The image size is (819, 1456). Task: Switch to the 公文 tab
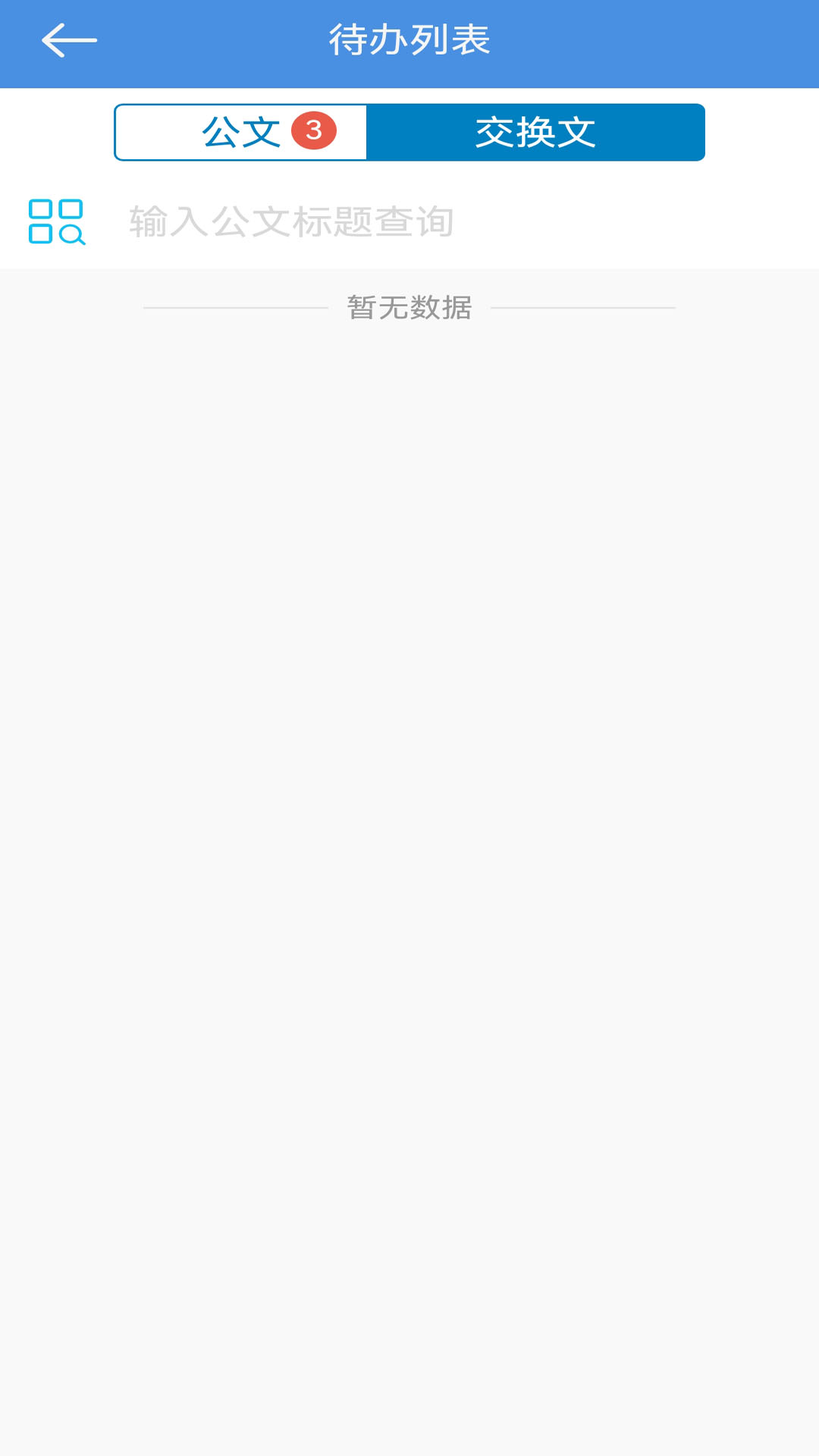click(x=241, y=133)
